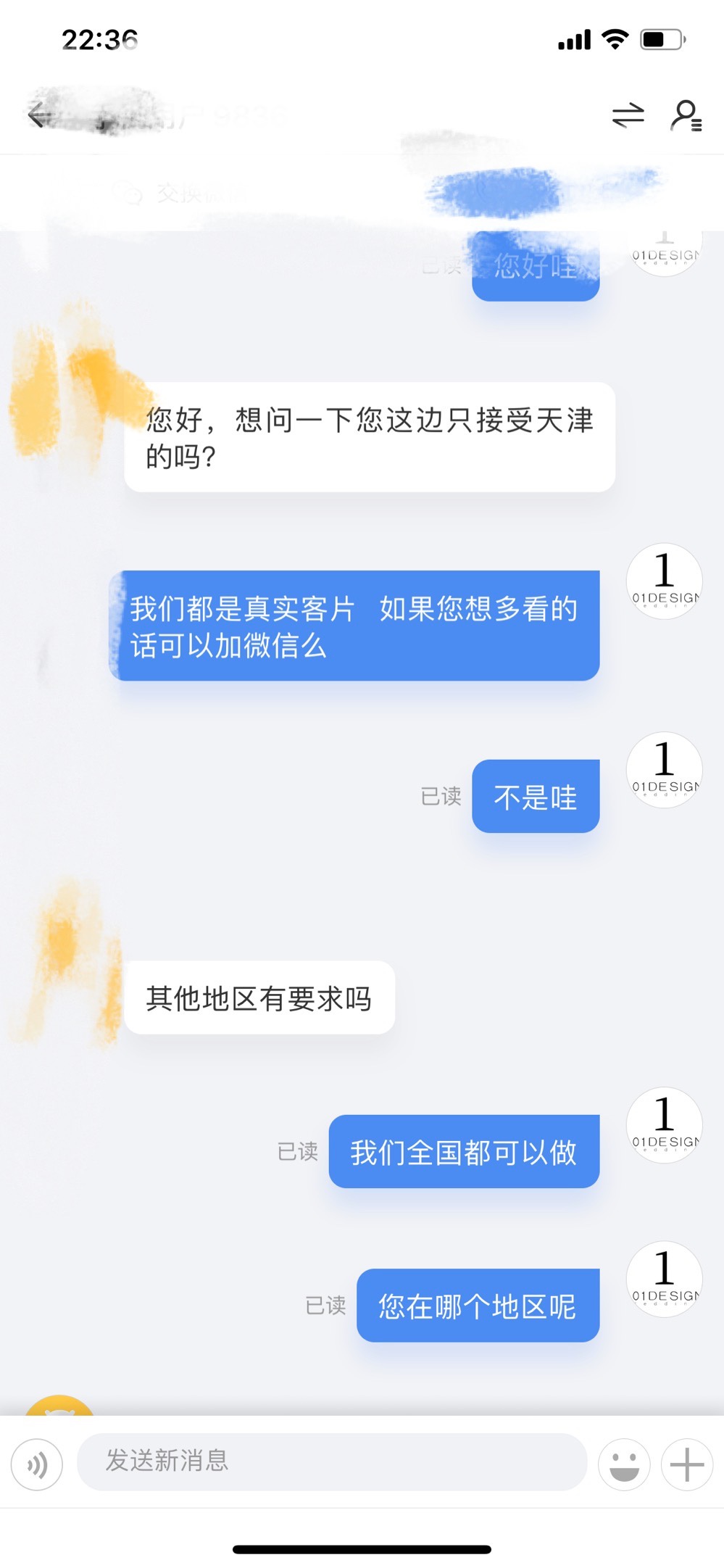Image resolution: width=724 pixels, height=1568 pixels.
Task: Tap the swap arrows icon in header
Action: click(628, 115)
